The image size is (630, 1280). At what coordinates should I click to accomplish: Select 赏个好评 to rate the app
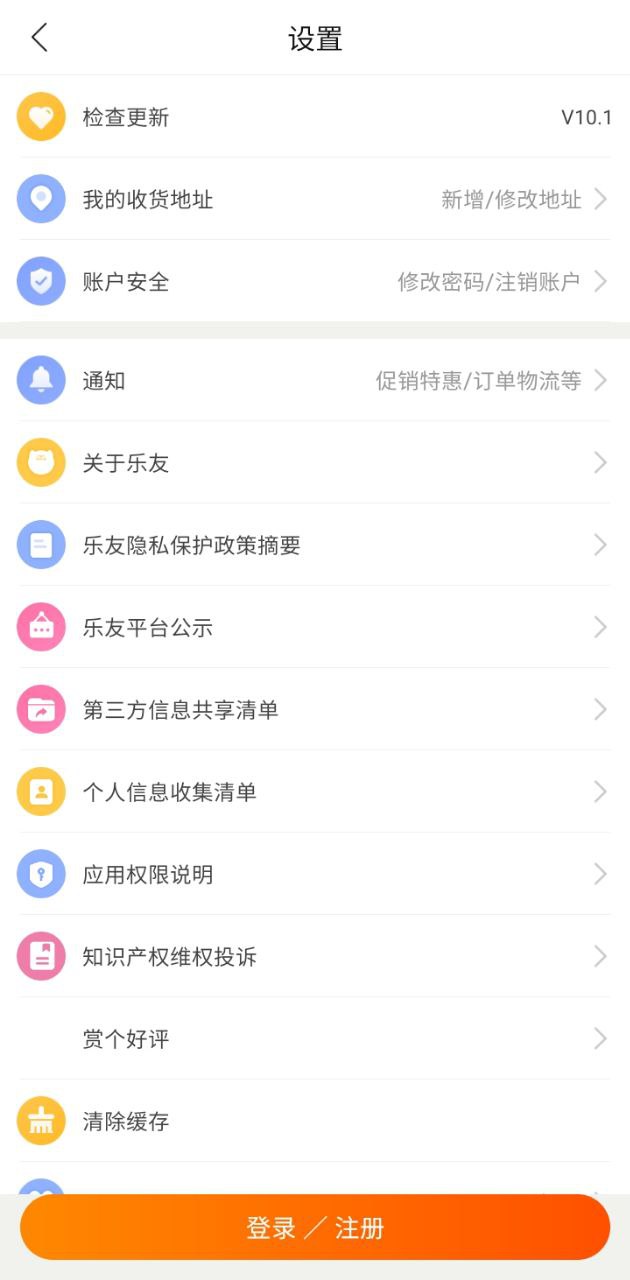point(315,1039)
